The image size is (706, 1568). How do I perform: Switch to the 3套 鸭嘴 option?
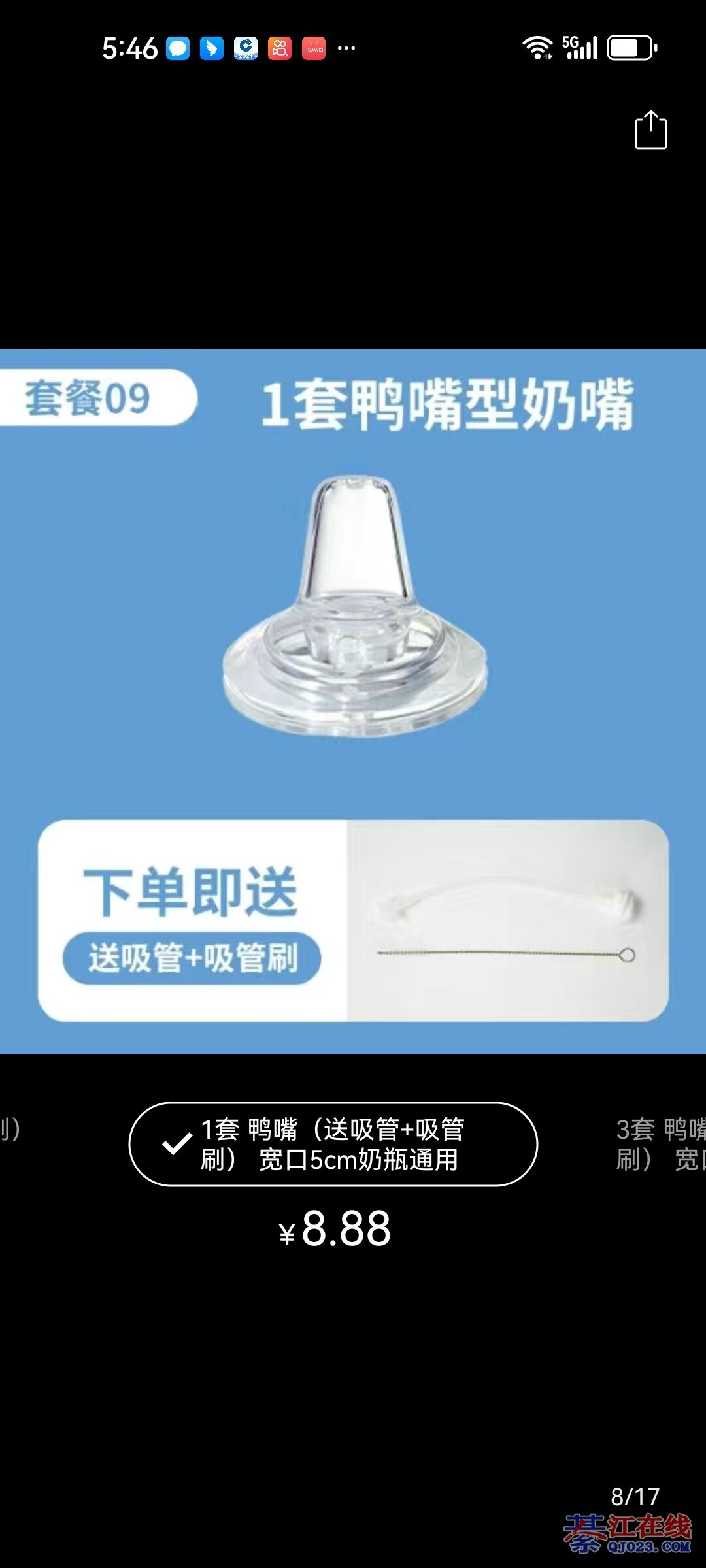pyautogui.click(x=660, y=1144)
